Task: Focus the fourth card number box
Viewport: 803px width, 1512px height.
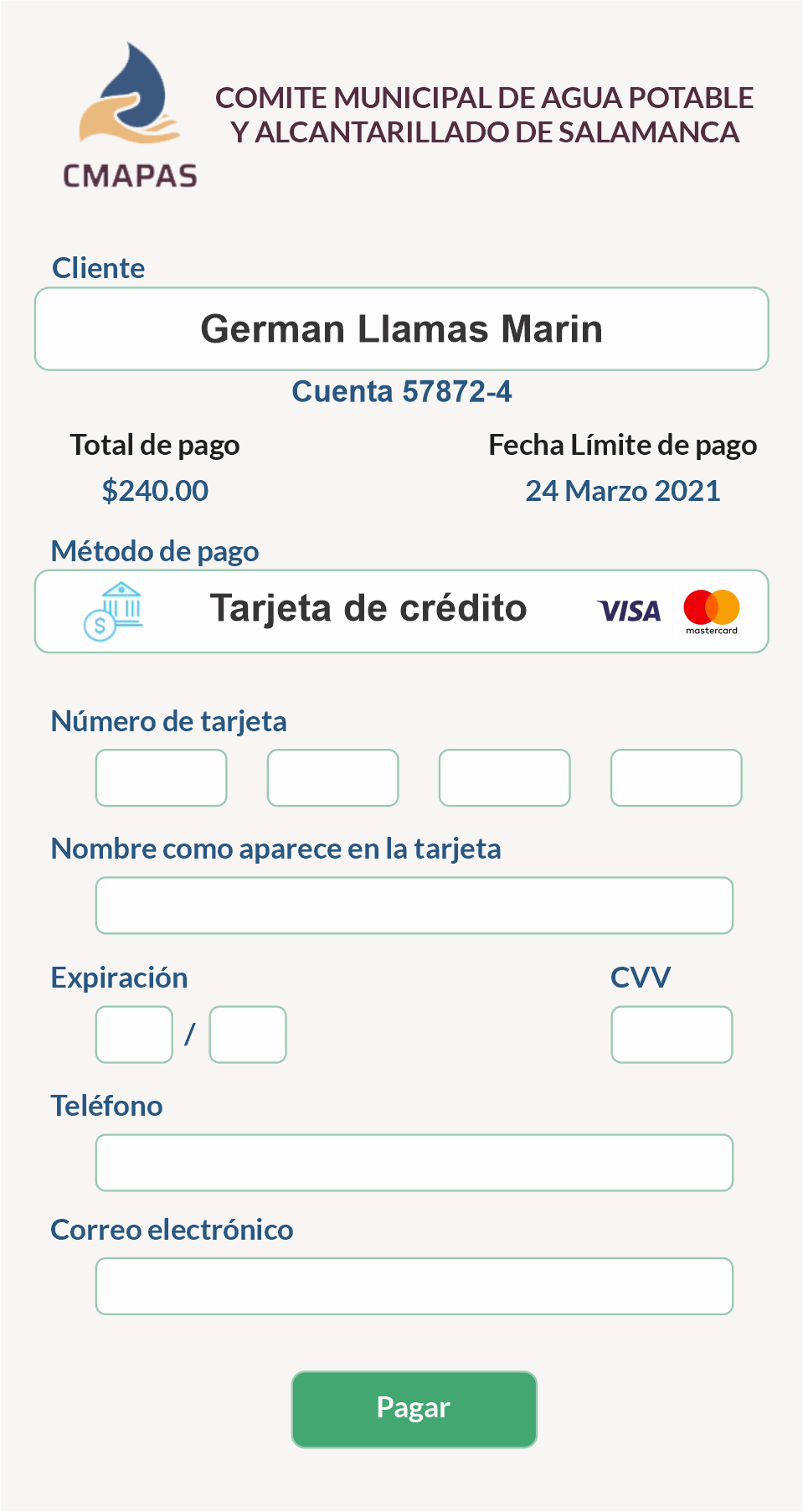Action: pos(676,778)
